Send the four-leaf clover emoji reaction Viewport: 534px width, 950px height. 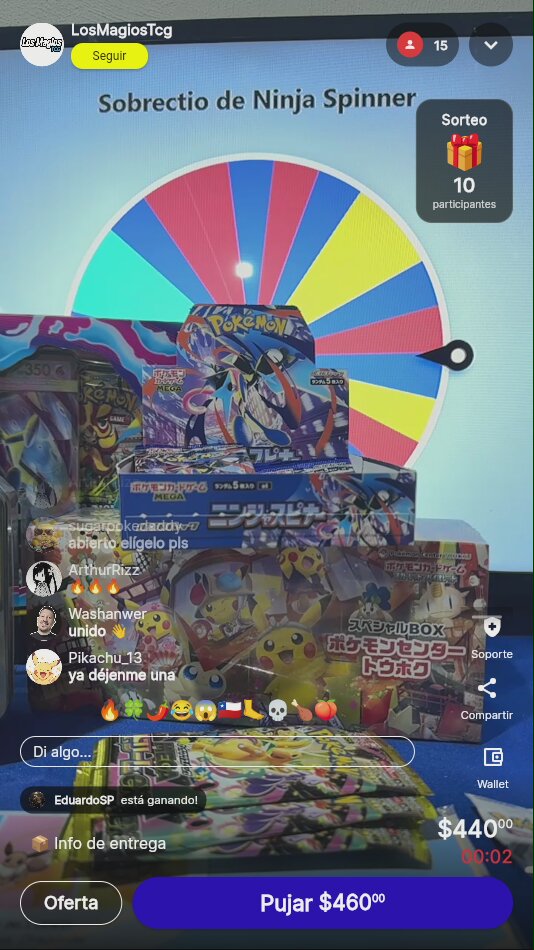(x=133, y=710)
